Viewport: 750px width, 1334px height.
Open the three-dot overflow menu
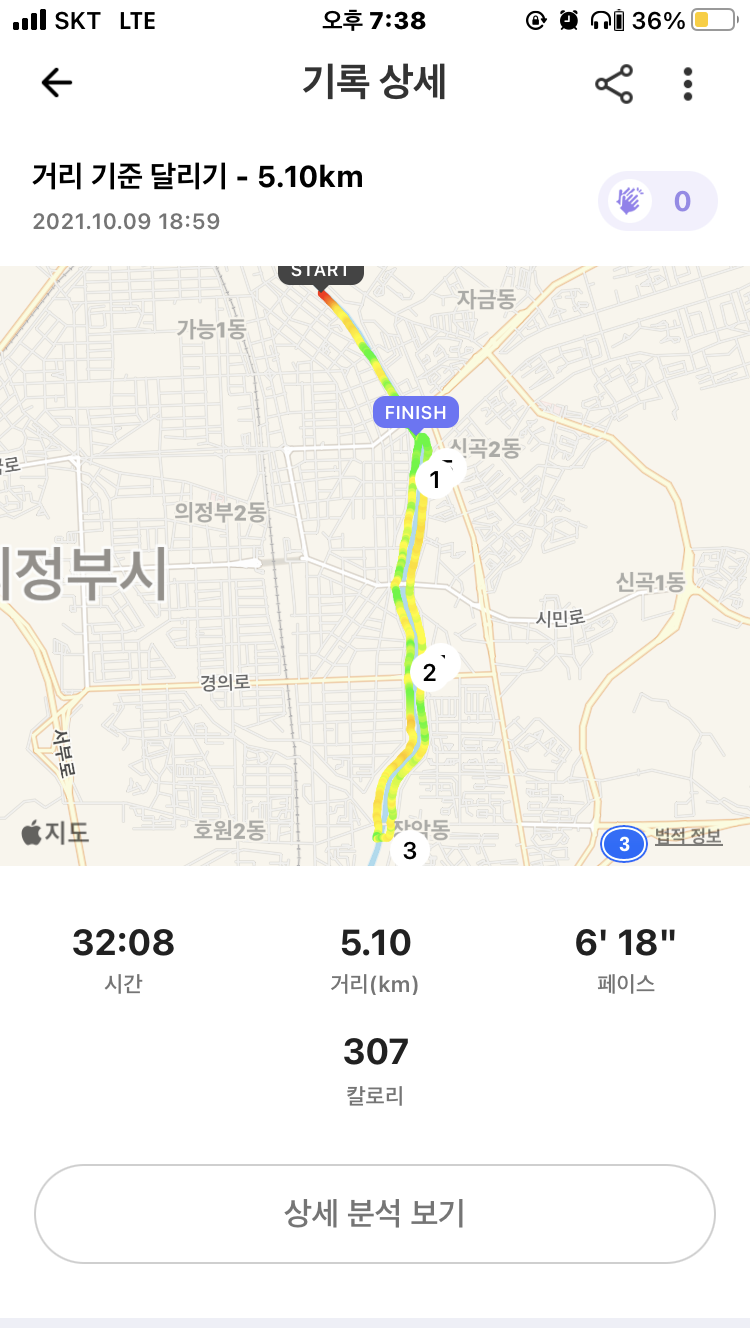pyautogui.click(x=688, y=84)
